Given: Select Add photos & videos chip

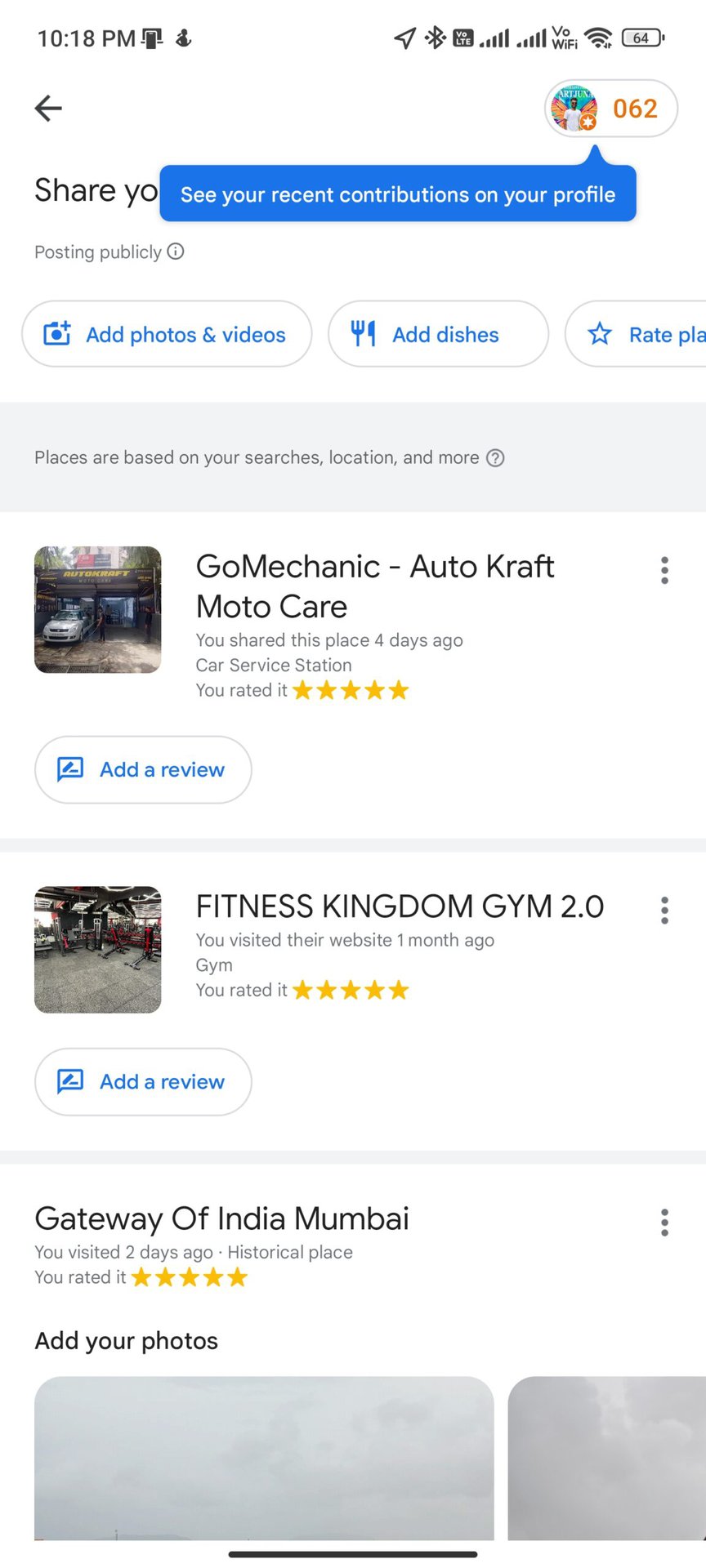Looking at the screenshot, I should click(167, 334).
